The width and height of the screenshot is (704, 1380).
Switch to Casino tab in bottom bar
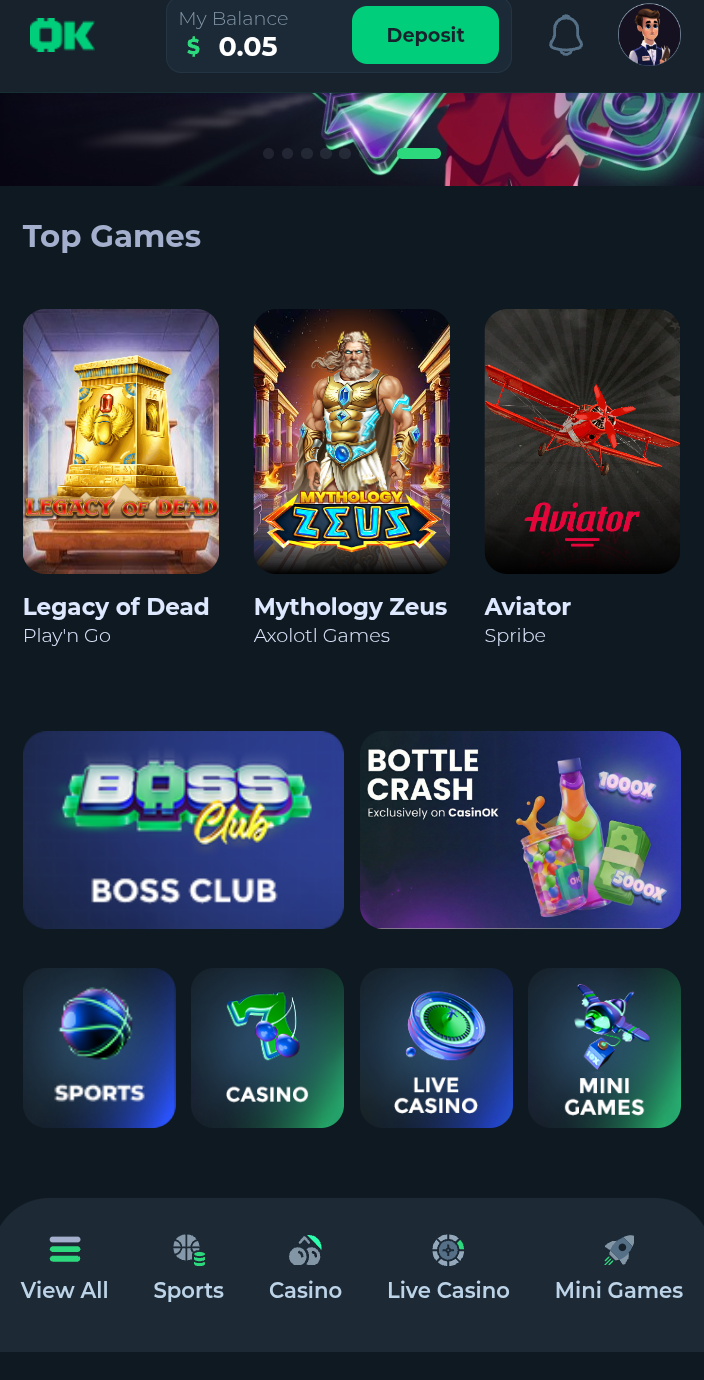[x=305, y=1268]
